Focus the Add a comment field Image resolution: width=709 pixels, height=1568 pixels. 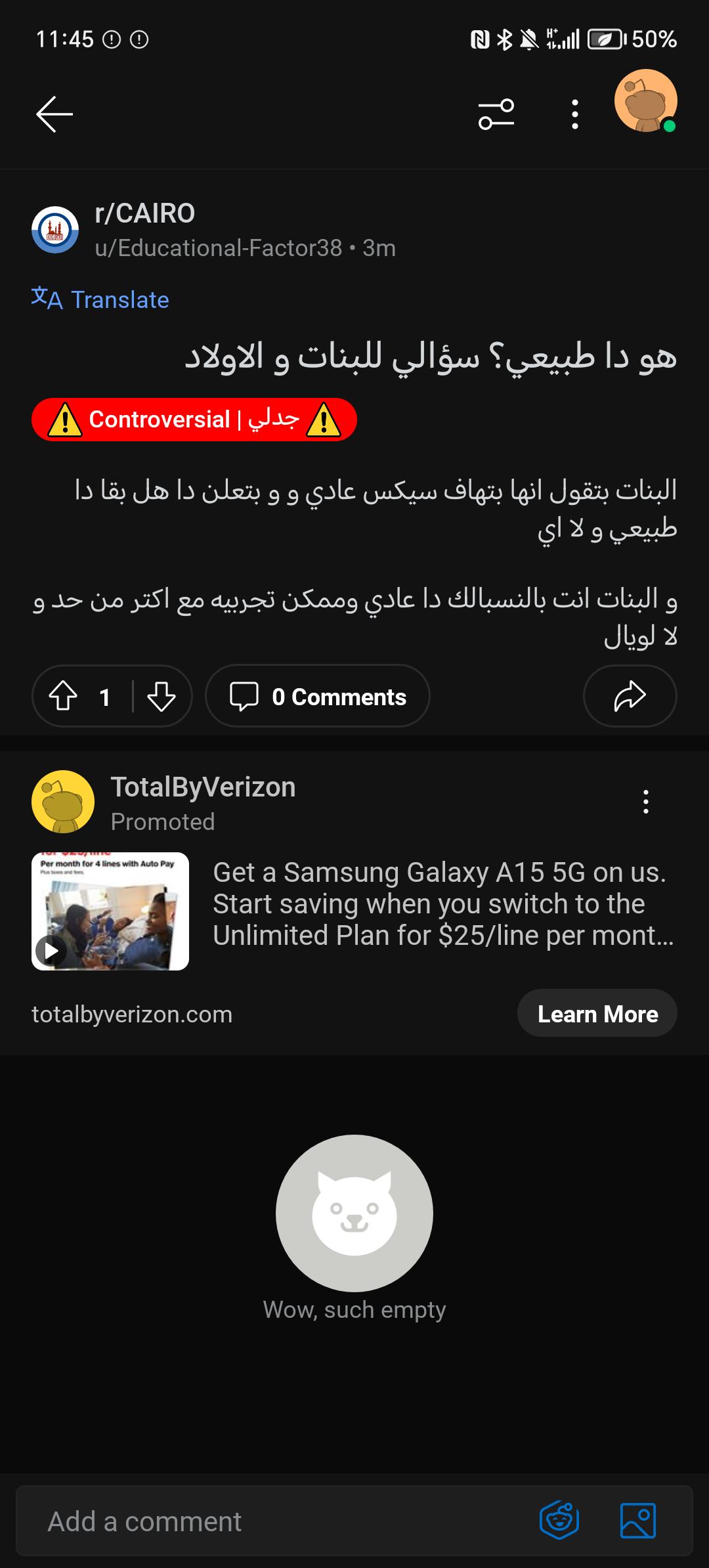pyautogui.click(x=276, y=1521)
